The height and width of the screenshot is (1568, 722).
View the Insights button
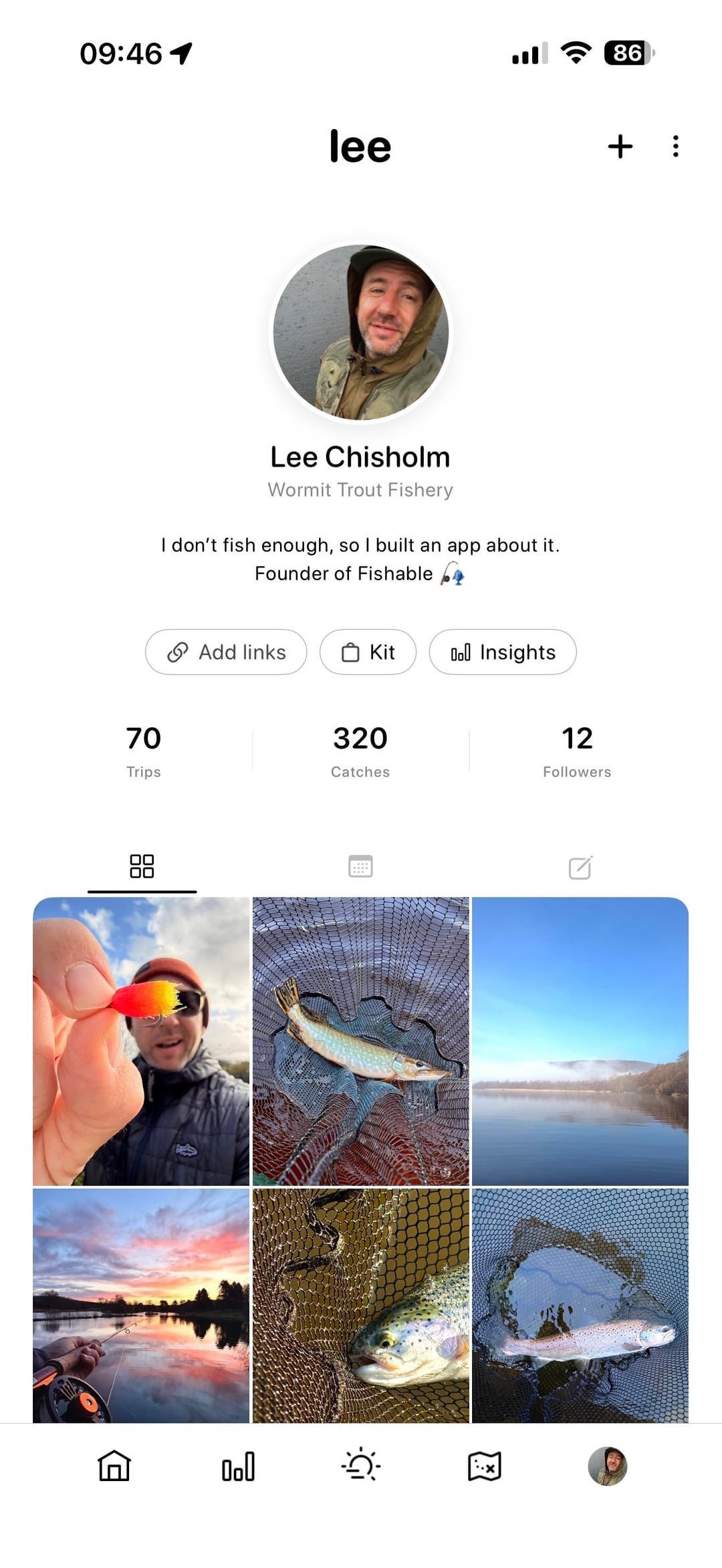coord(503,652)
